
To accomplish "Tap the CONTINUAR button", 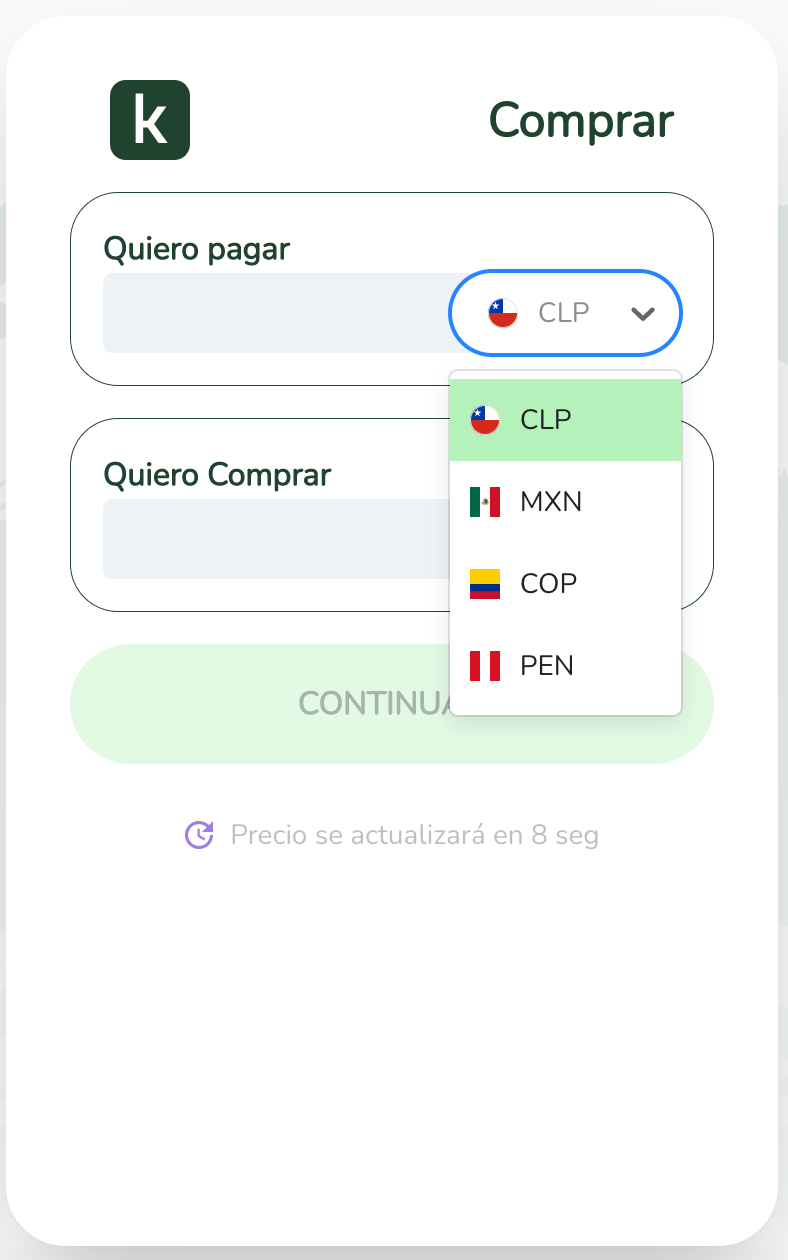I will click(x=260, y=704).
